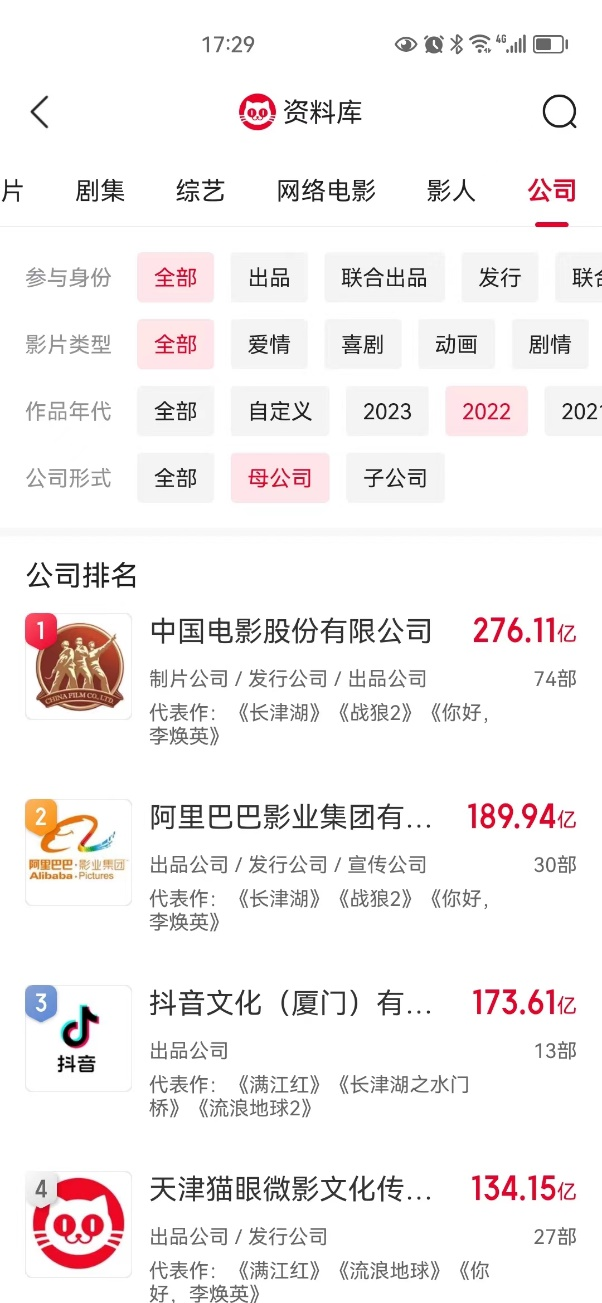Filter 影片类型 by 爱情

(x=269, y=345)
